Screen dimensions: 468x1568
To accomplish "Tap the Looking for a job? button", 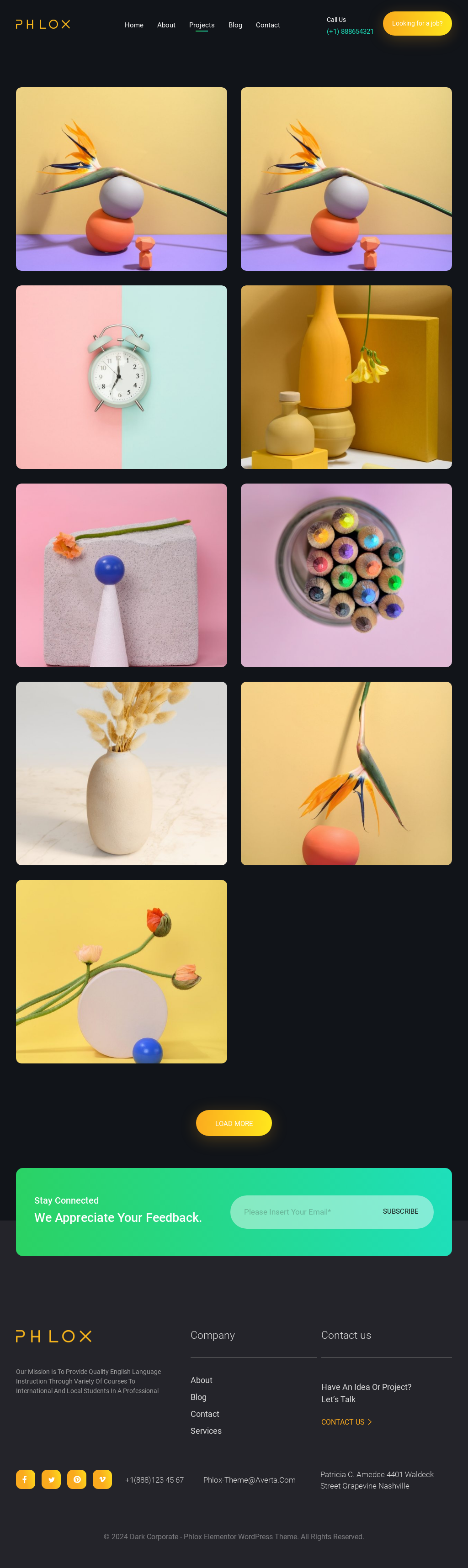I will [417, 24].
